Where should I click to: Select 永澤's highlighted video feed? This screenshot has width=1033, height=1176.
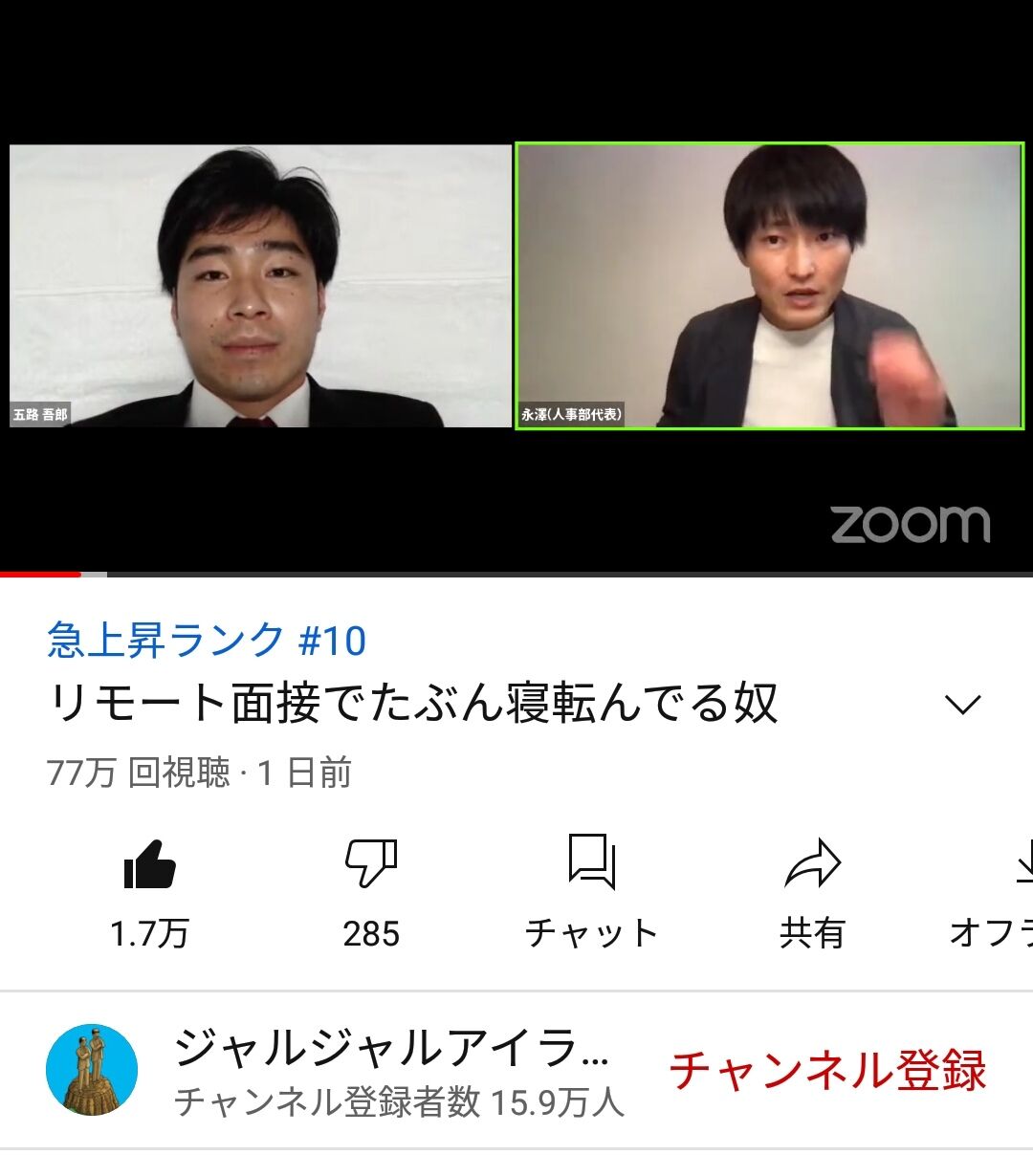click(768, 285)
